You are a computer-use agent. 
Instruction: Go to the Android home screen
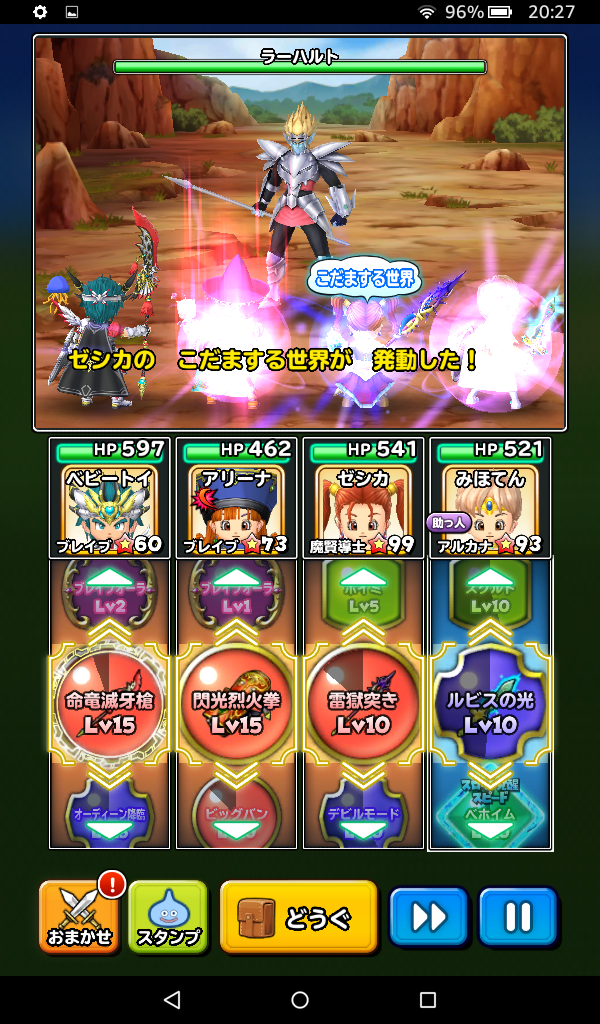[x=300, y=1000]
